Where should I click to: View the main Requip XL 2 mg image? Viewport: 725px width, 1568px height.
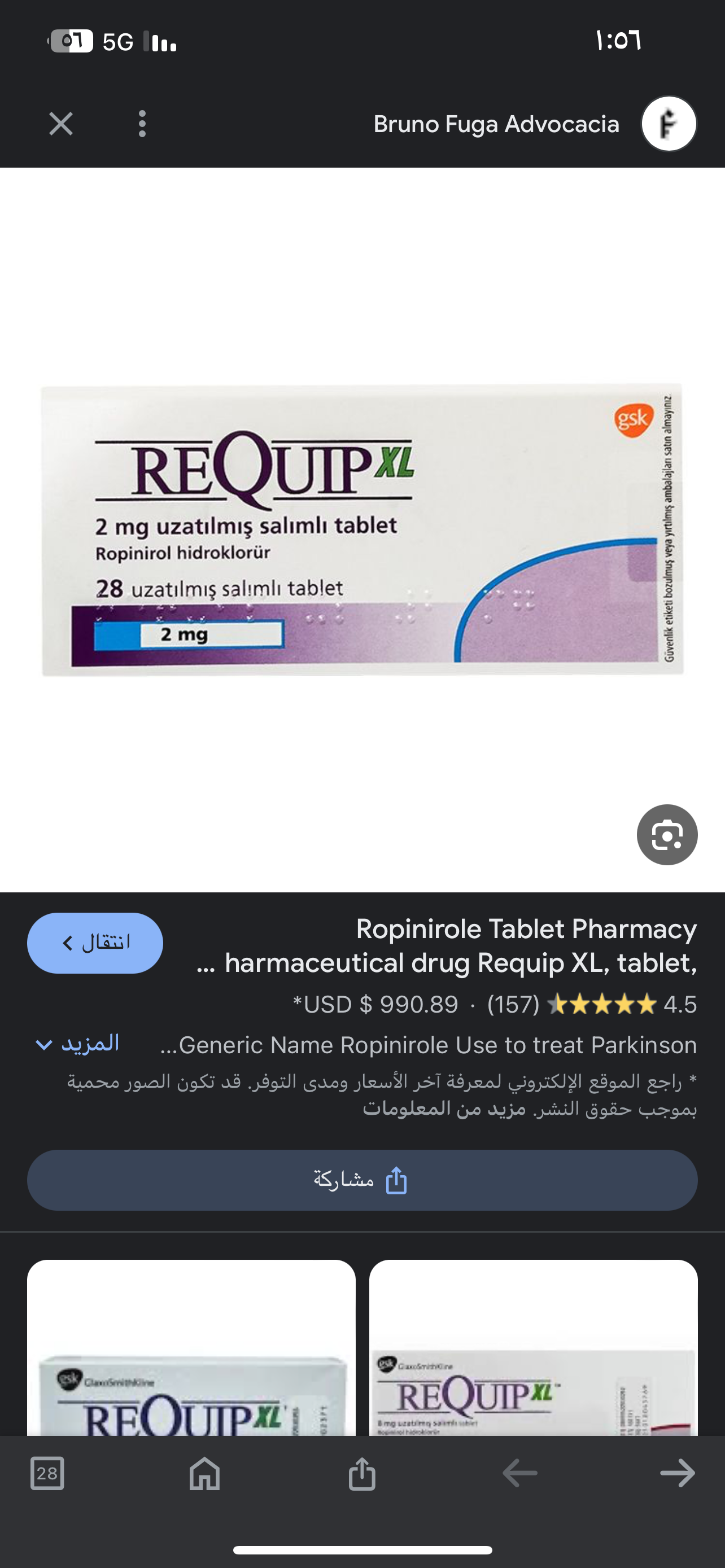coord(362,529)
